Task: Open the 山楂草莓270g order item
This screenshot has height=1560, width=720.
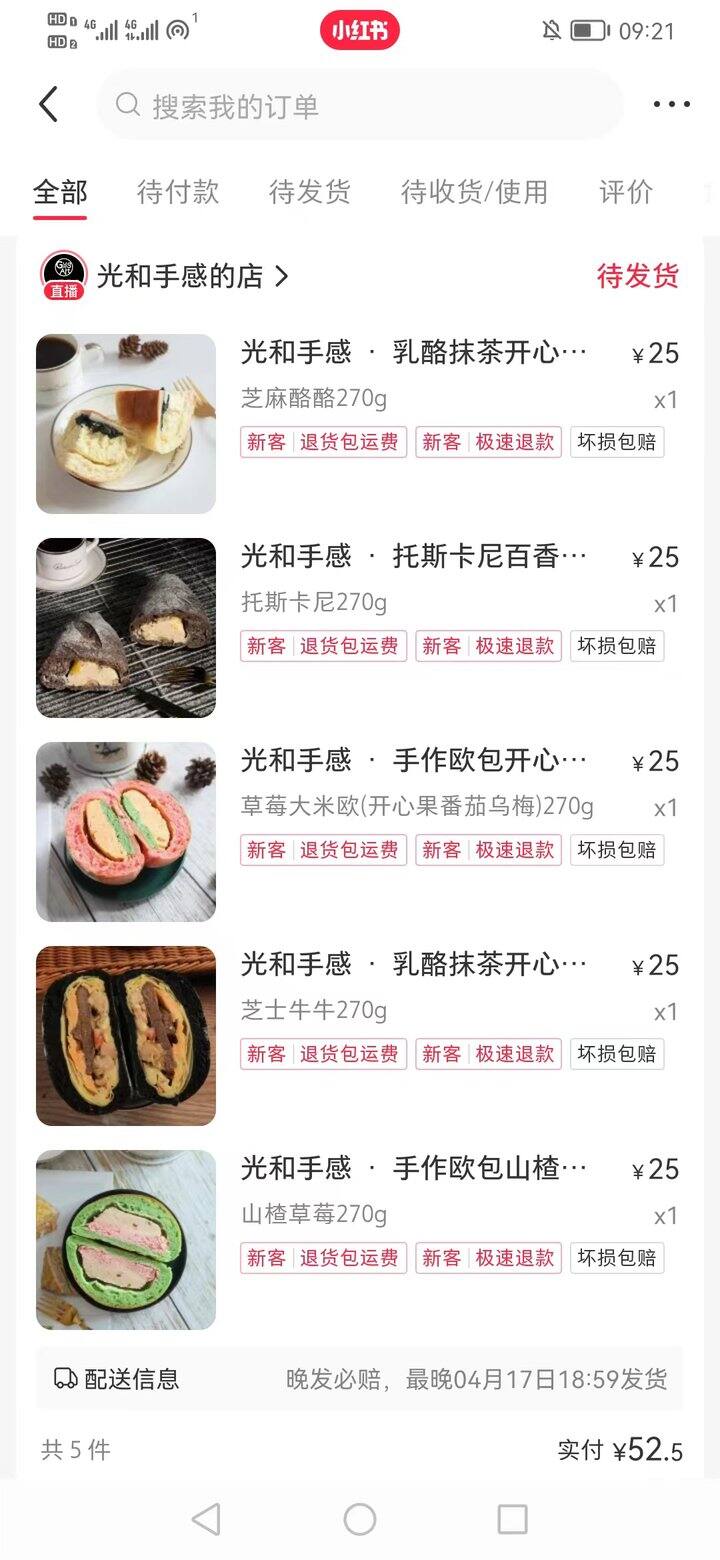Action: tap(360, 1240)
